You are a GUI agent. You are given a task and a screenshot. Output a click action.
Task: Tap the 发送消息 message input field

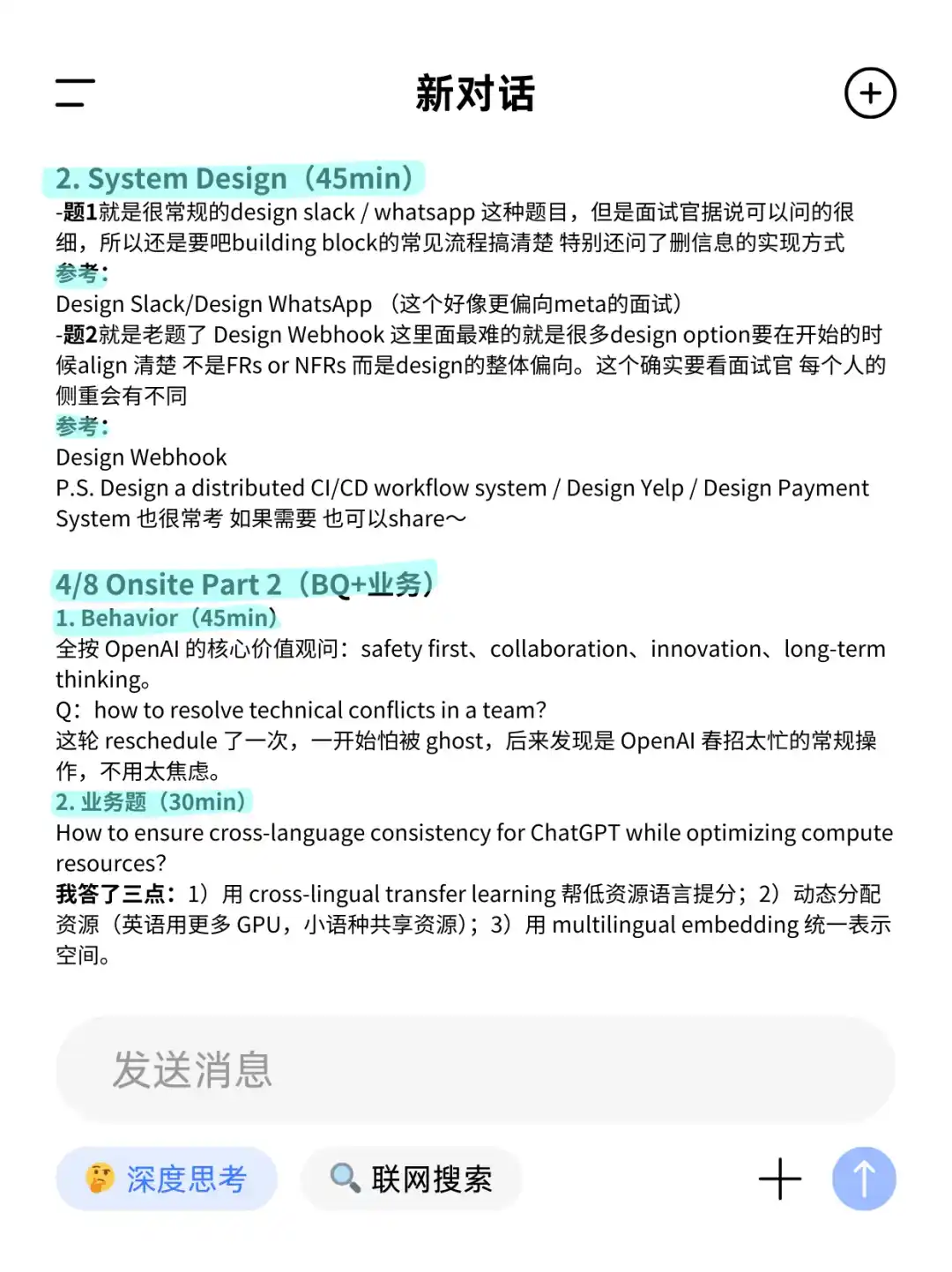coord(476,1069)
